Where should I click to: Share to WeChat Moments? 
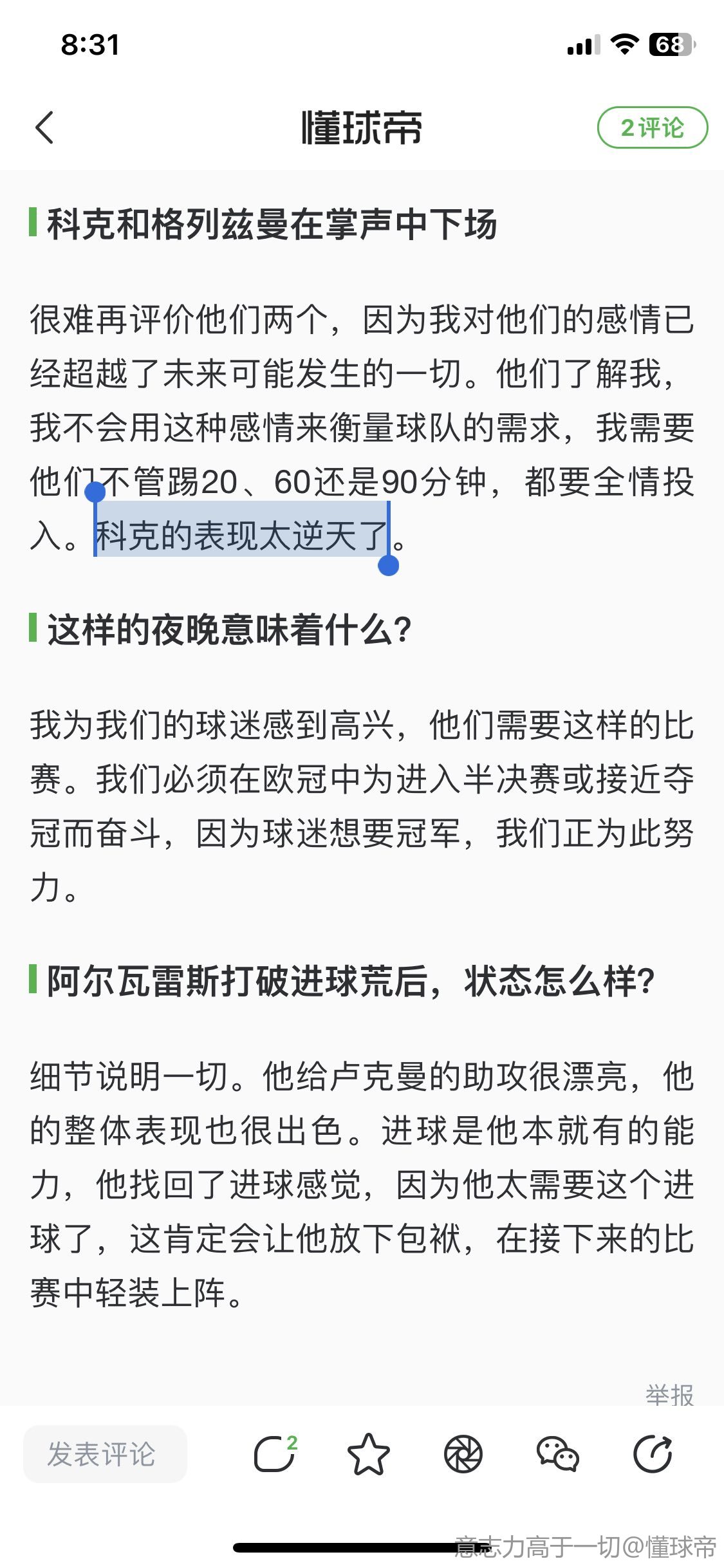(x=463, y=1454)
